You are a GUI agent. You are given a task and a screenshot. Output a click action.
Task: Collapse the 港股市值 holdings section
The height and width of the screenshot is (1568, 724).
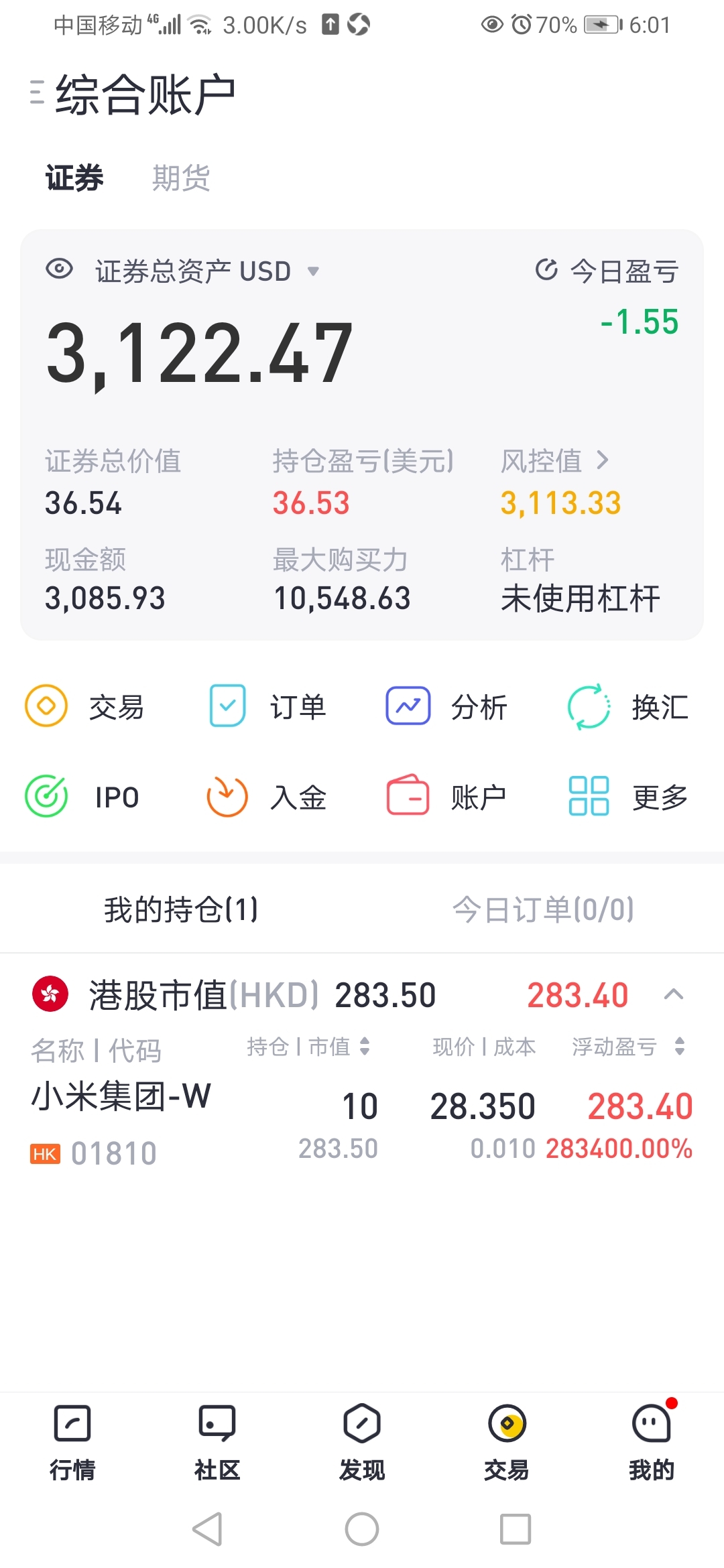[674, 994]
